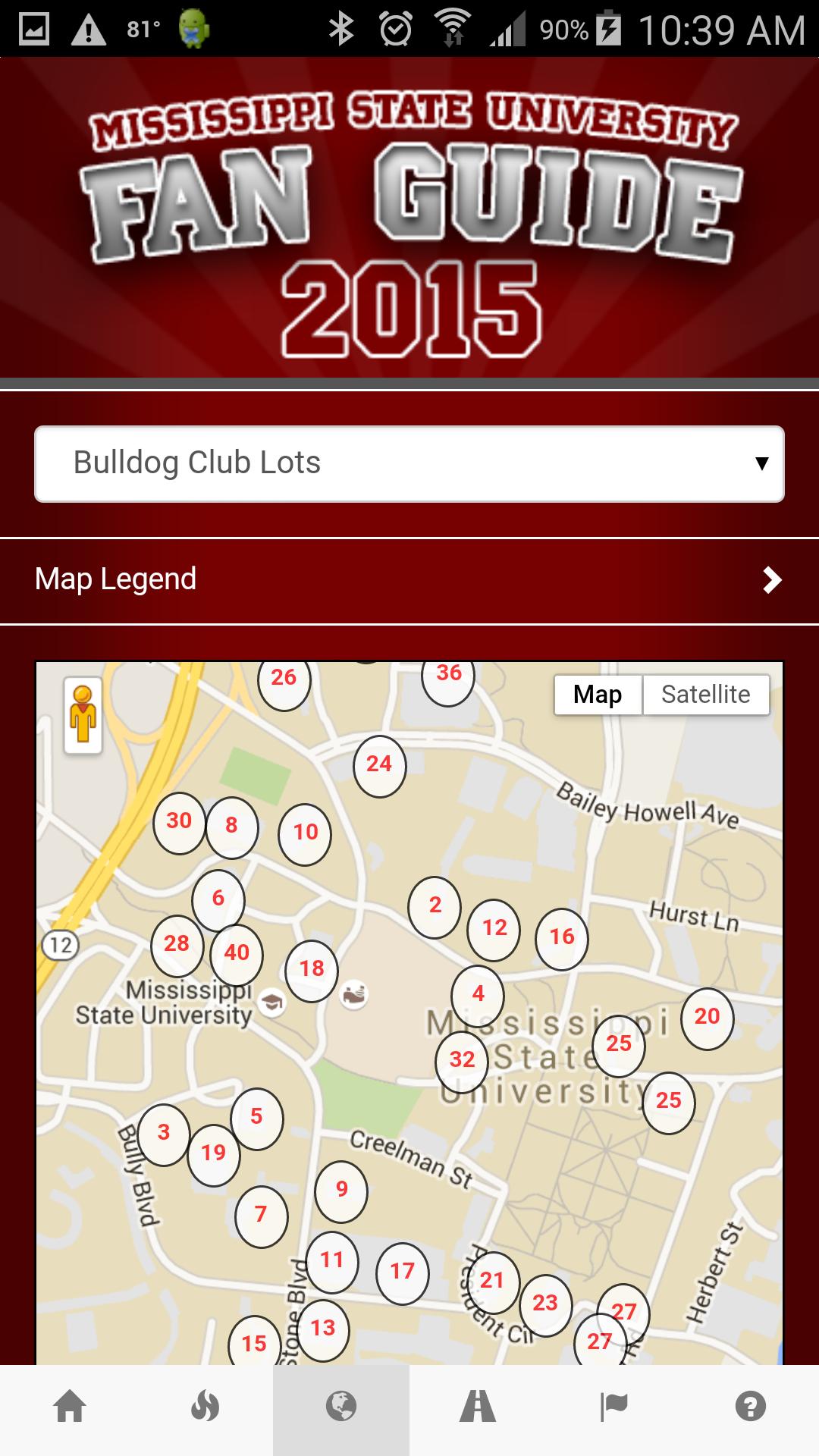This screenshot has height=1456, width=819.
Task: Open the Fan Guide 2015 banner
Action: pos(409,220)
